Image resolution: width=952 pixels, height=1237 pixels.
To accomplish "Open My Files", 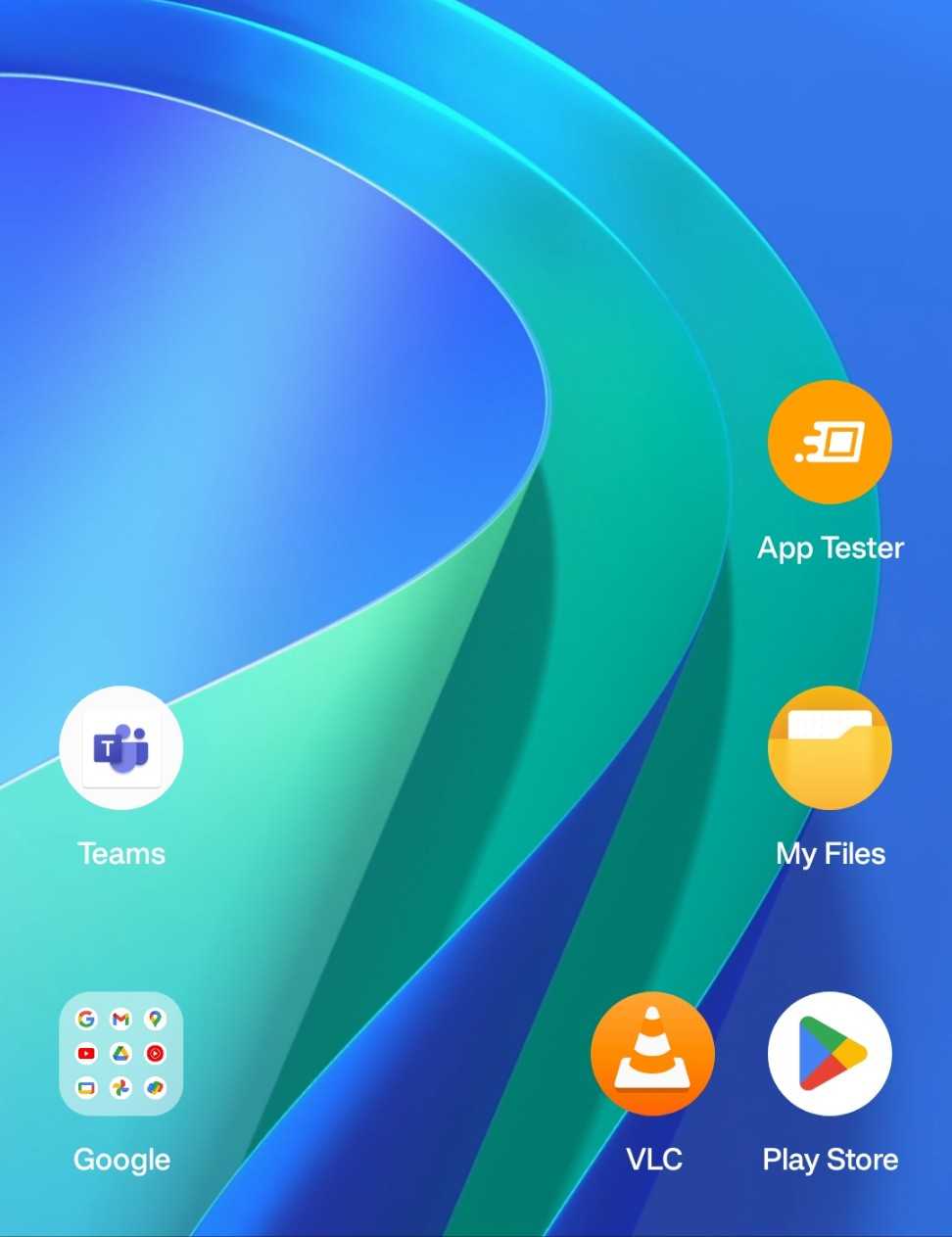I will (830, 748).
